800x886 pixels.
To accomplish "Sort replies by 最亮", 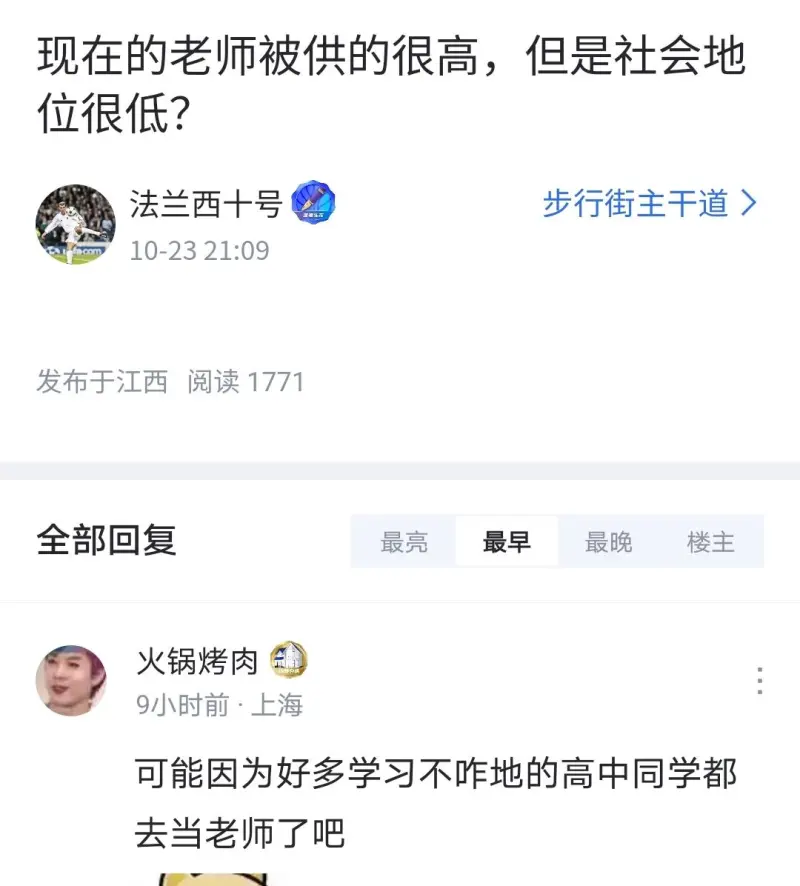I will (404, 542).
